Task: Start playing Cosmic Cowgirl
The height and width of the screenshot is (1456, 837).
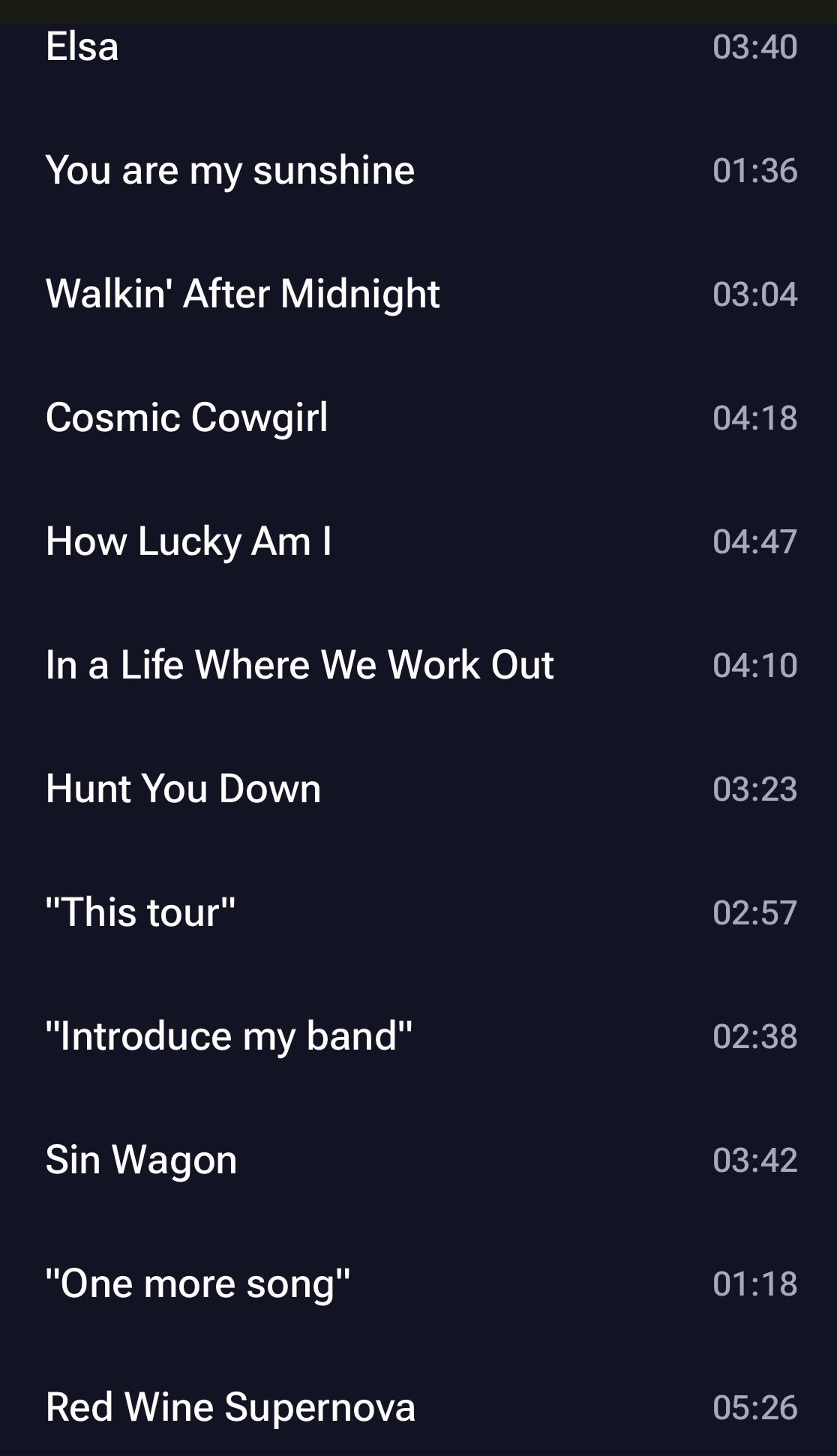Action: pyautogui.click(x=187, y=417)
